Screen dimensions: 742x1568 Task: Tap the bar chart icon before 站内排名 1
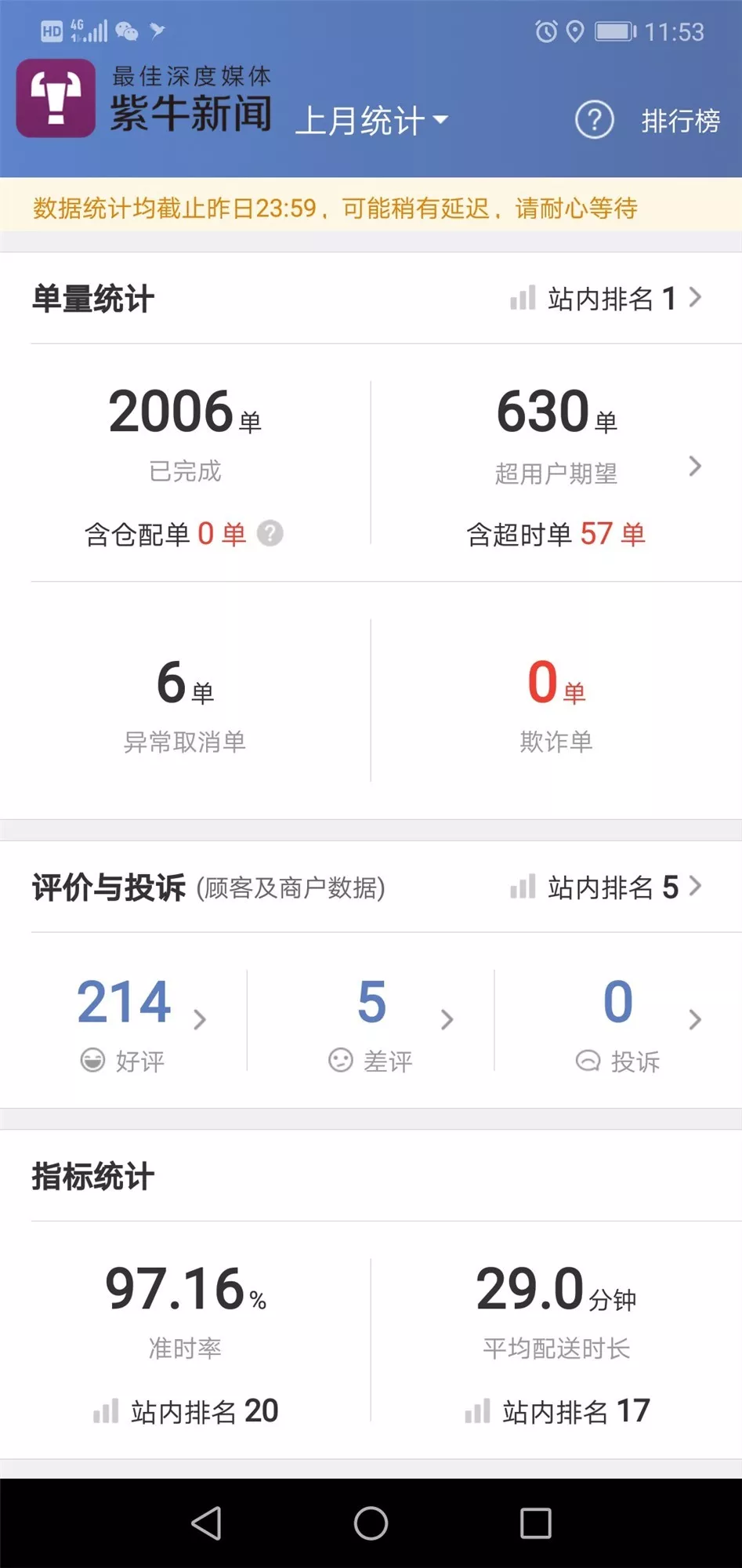click(523, 298)
